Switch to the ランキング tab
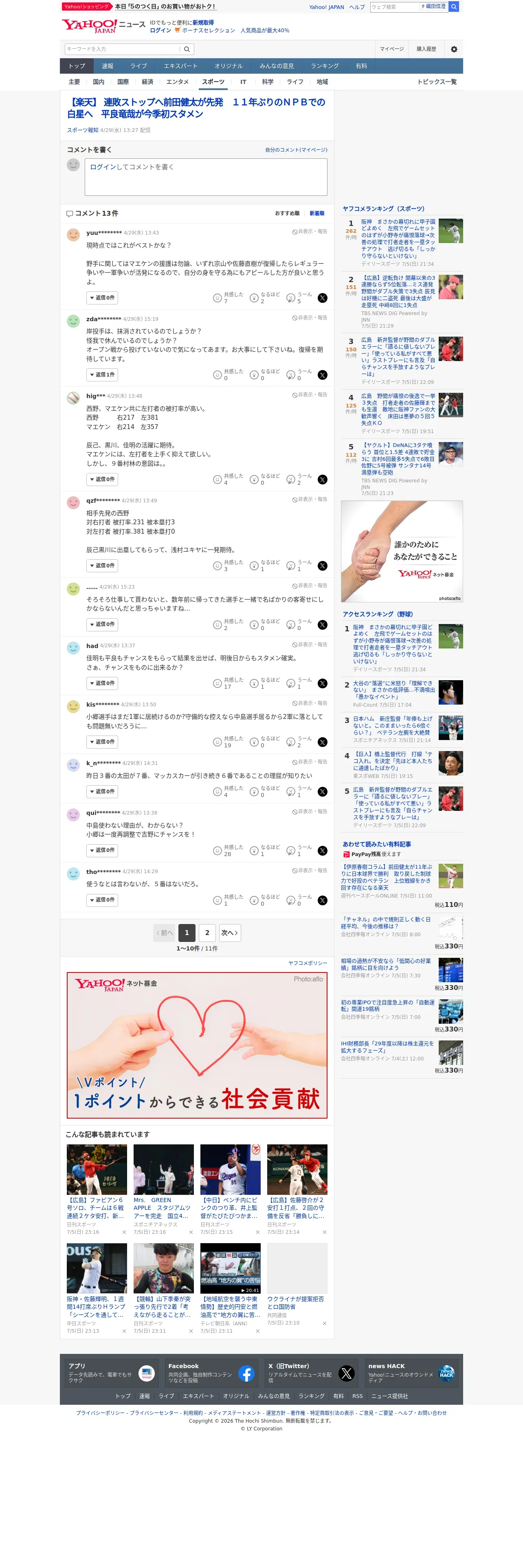 tap(325, 66)
